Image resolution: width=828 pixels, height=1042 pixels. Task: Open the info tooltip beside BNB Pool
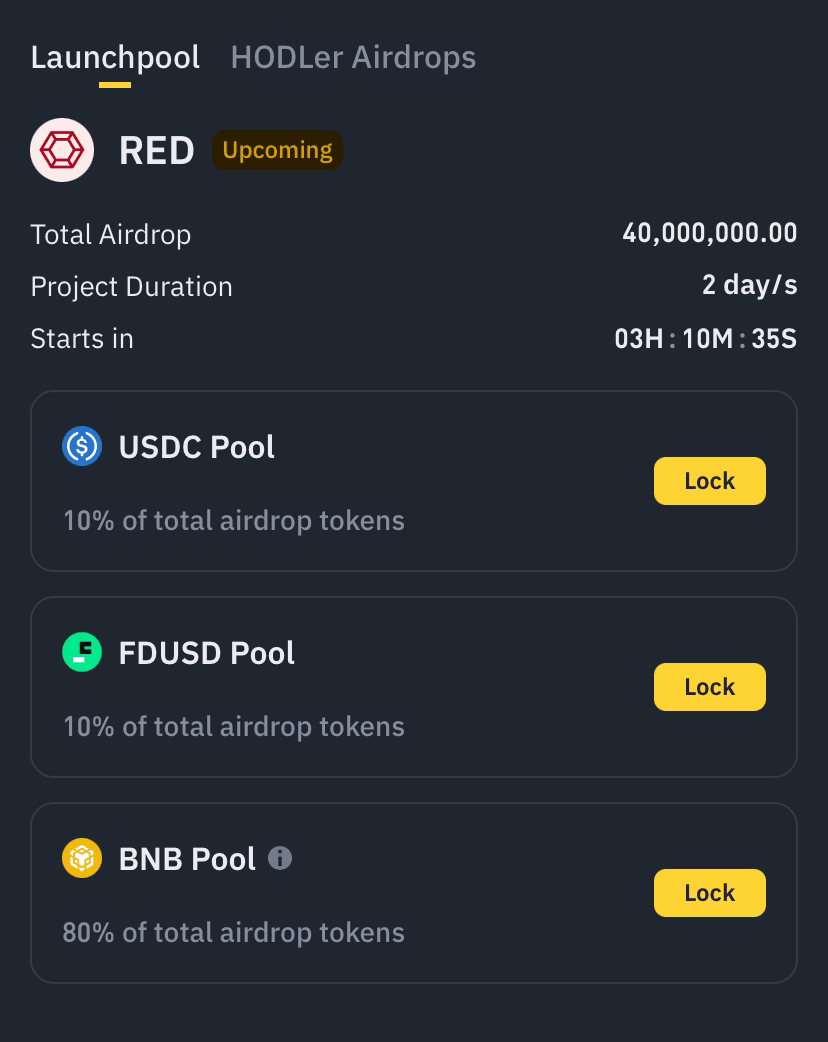pyautogui.click(x=280, y=858)
